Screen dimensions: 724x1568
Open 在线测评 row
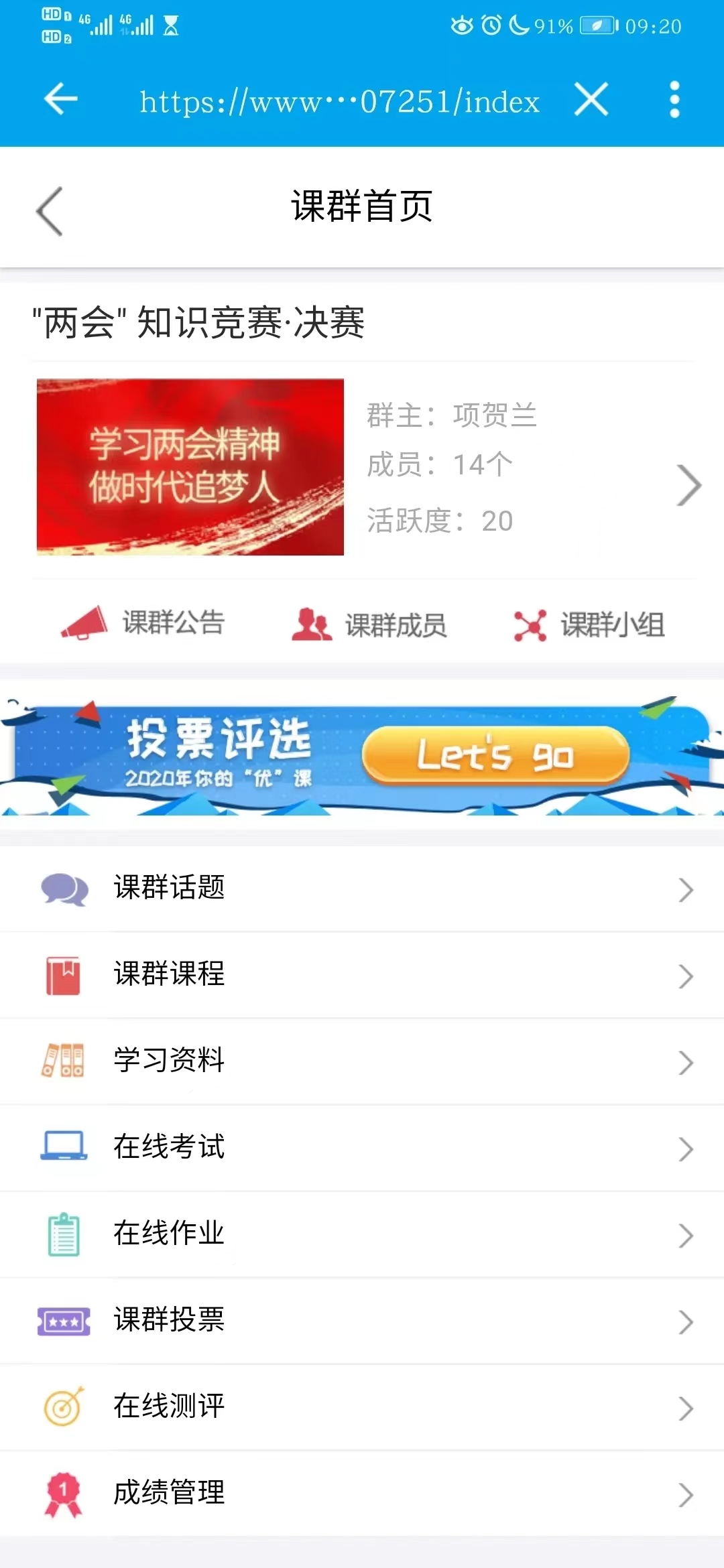point(362,1407)
